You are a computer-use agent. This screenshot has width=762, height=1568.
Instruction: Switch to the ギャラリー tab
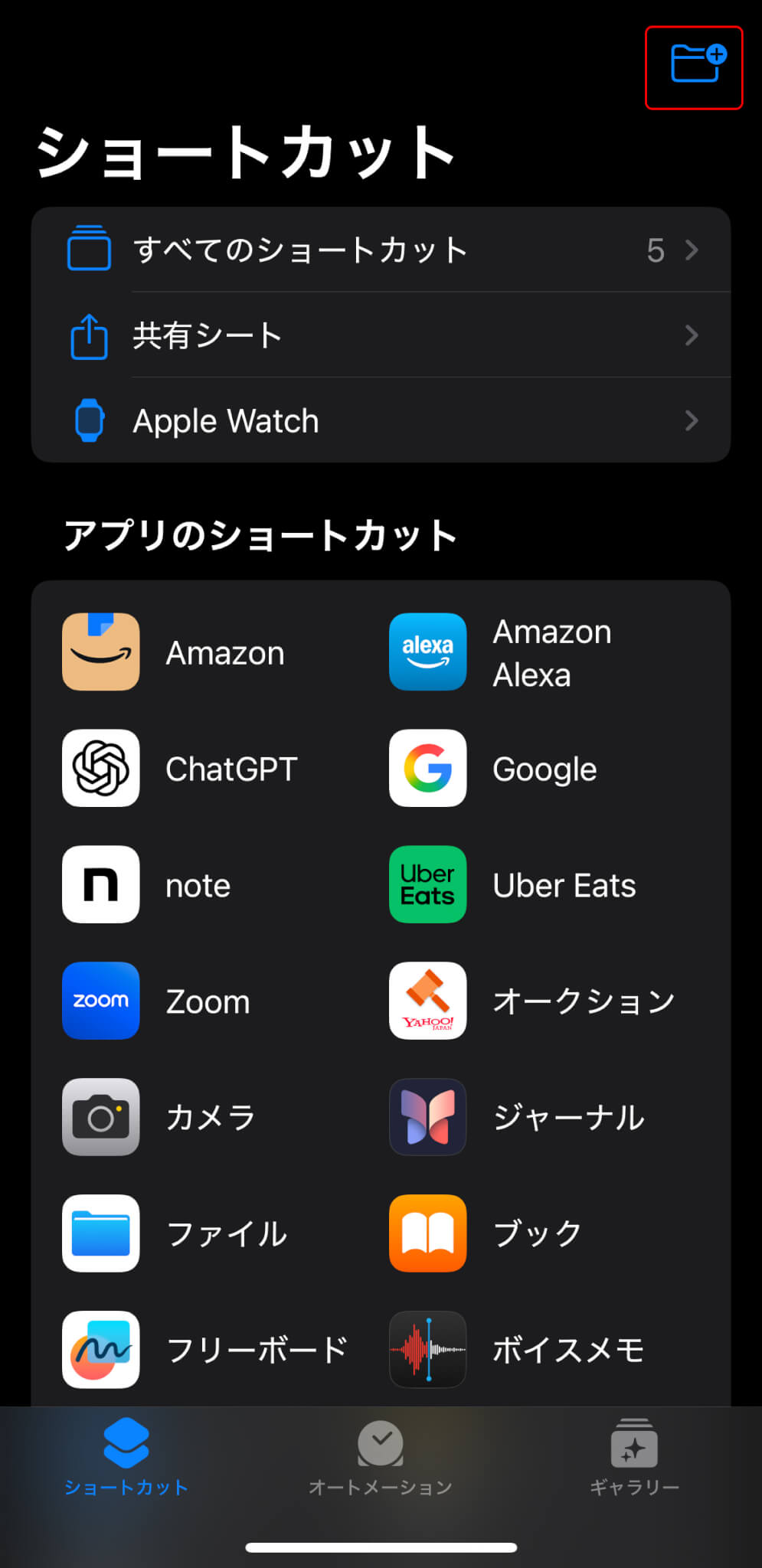[x=634, y=1458]
